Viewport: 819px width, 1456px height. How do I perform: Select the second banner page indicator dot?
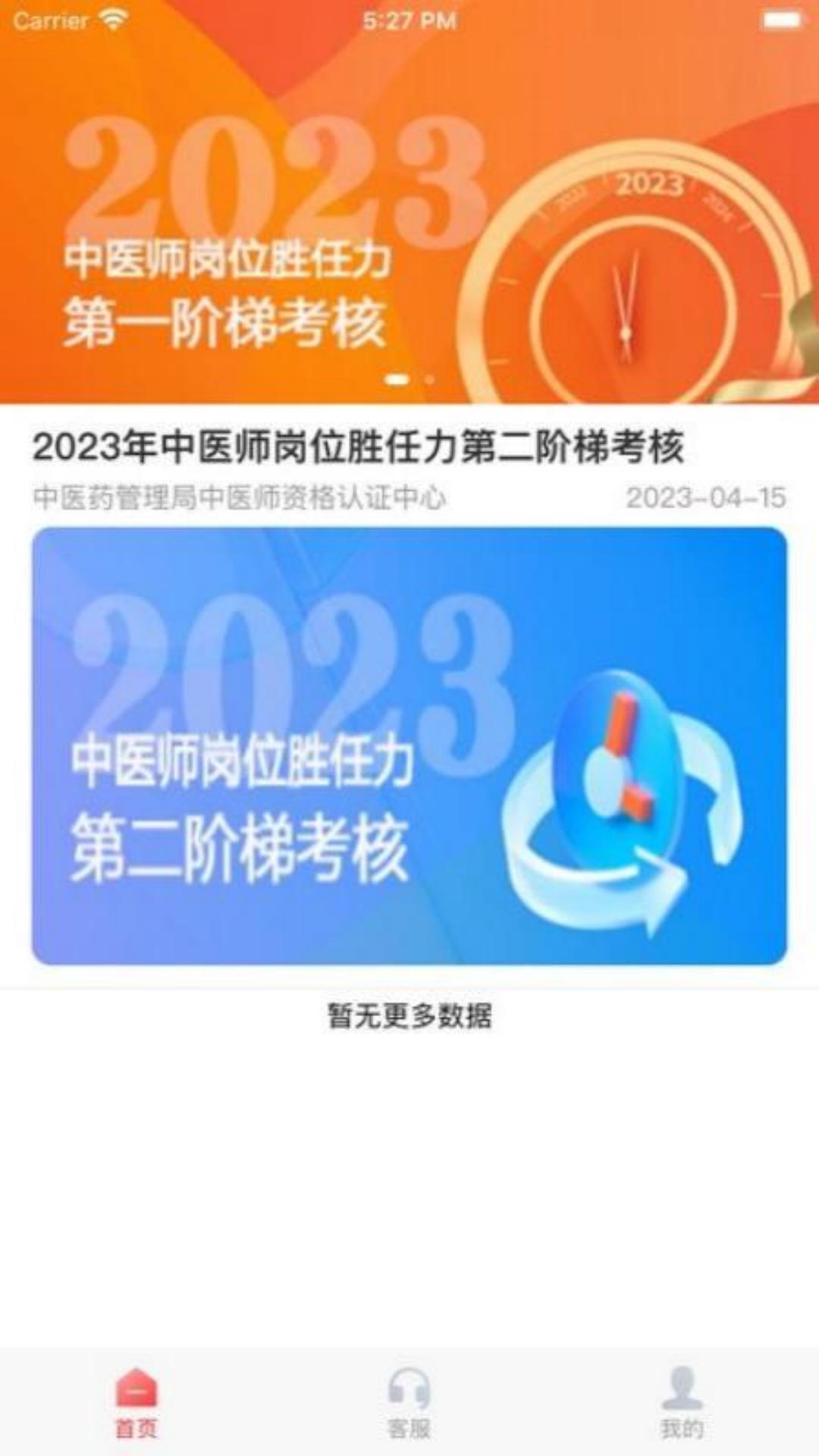click(430, 379)
